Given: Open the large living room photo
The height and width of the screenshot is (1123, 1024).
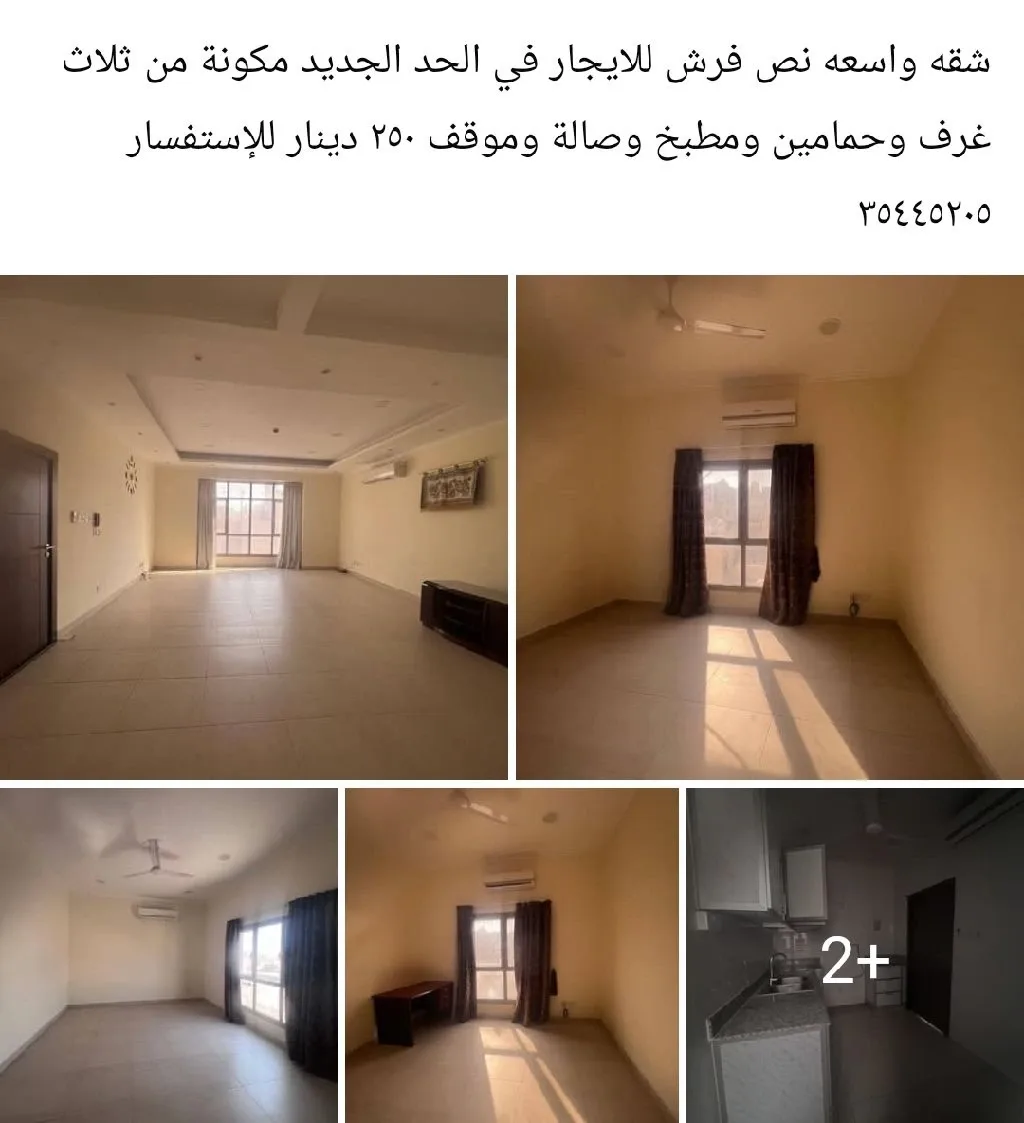Looking at the screenshot, I should point(253,527).
